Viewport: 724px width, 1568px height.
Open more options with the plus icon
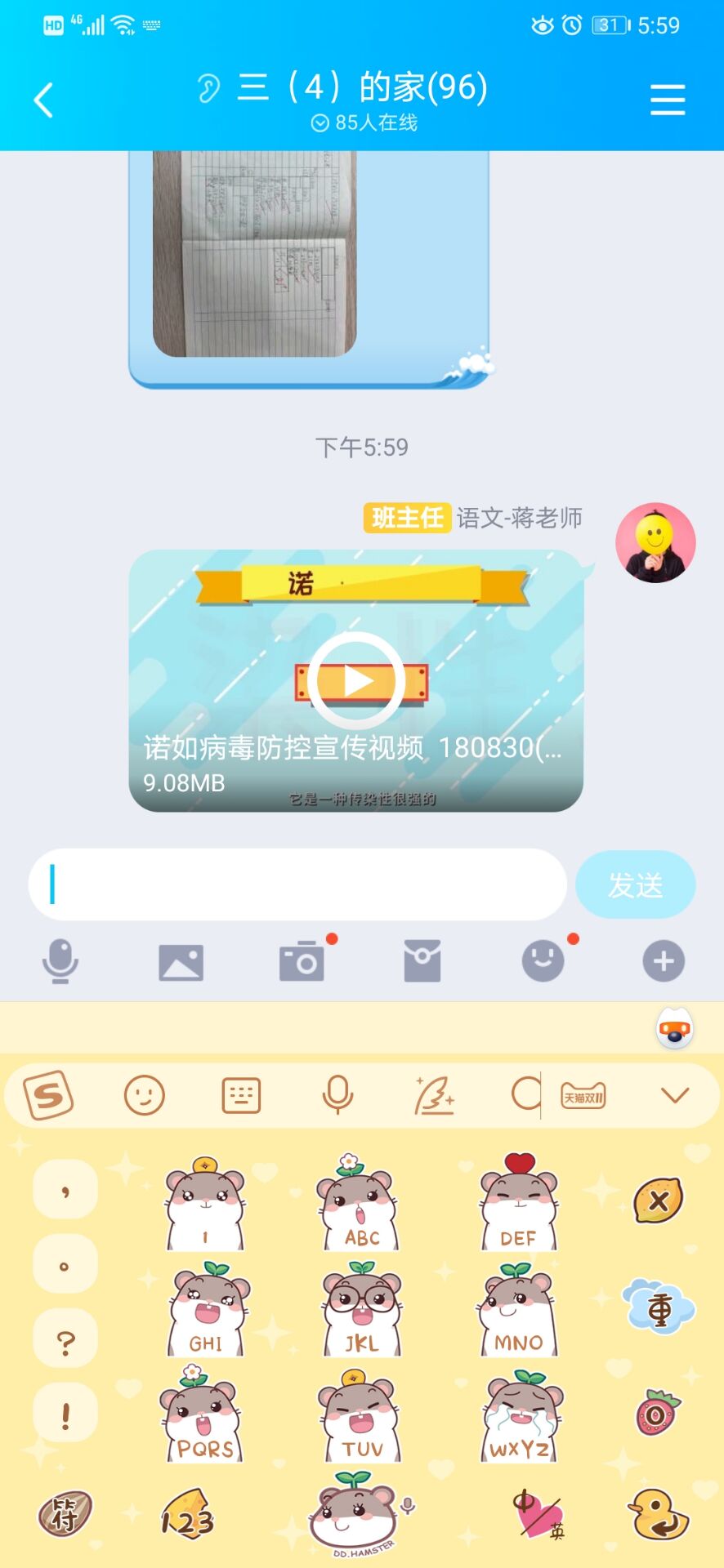pyautogui.click(x=664, y=961)
